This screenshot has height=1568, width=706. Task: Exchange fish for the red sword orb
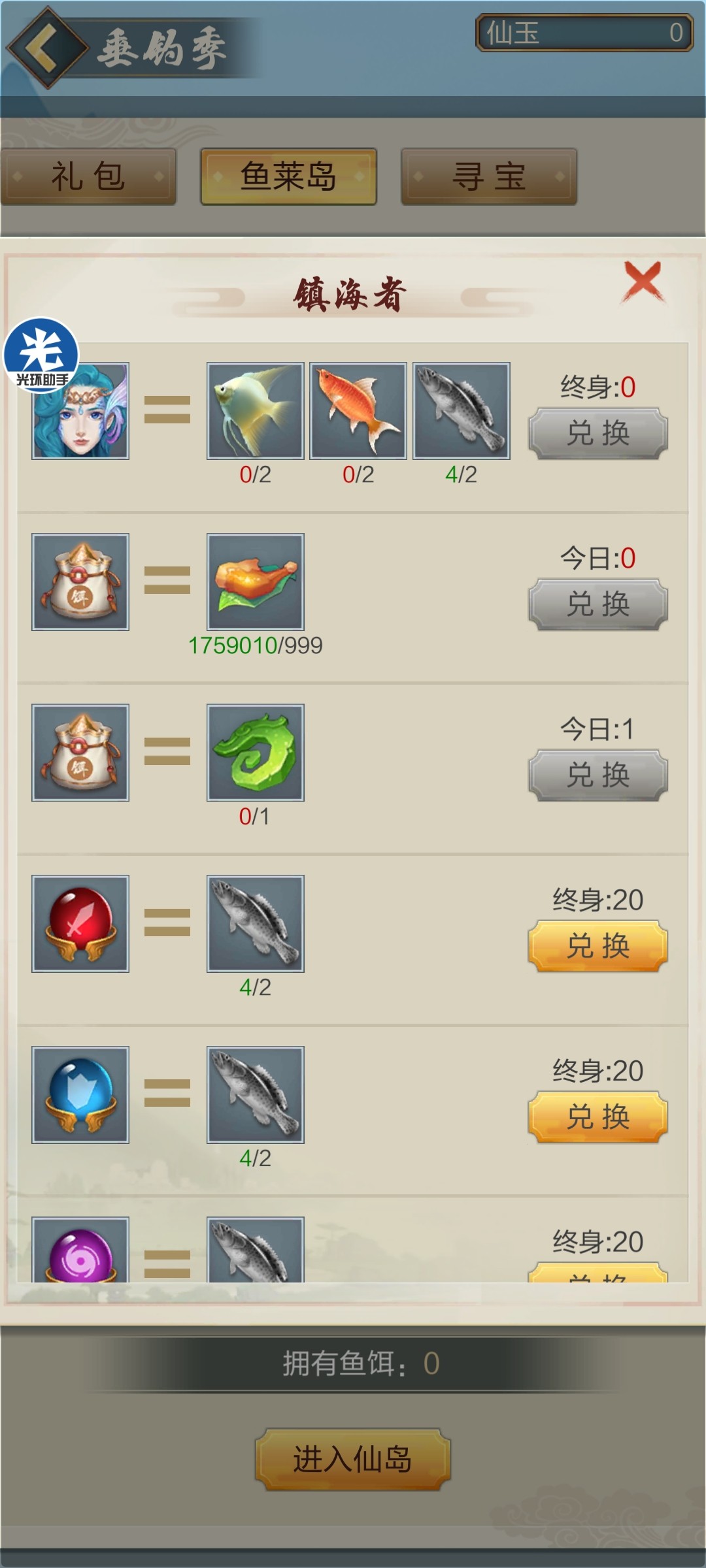pyautogui.click(x=597, y=946)
